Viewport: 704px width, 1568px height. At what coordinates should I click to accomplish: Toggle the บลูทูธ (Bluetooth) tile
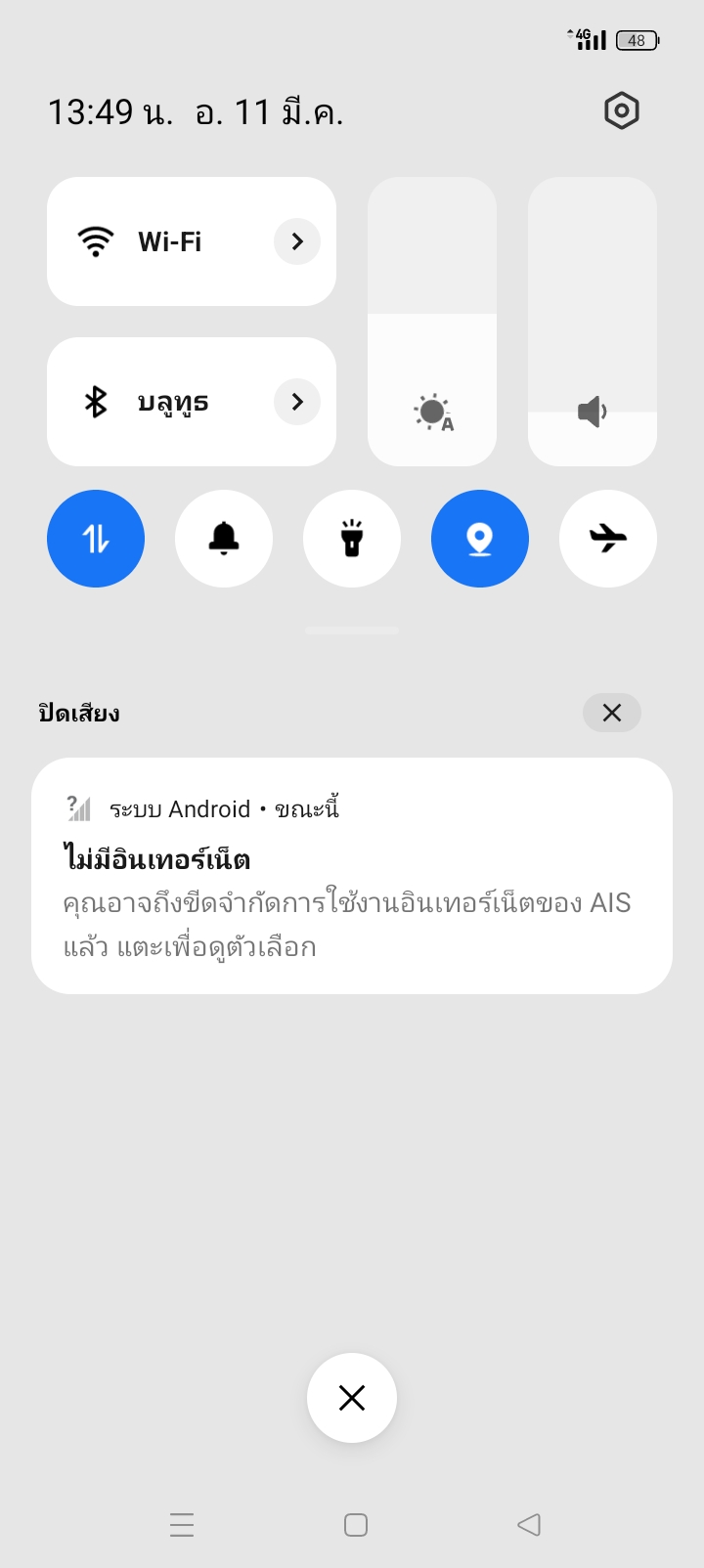[192, 402]
